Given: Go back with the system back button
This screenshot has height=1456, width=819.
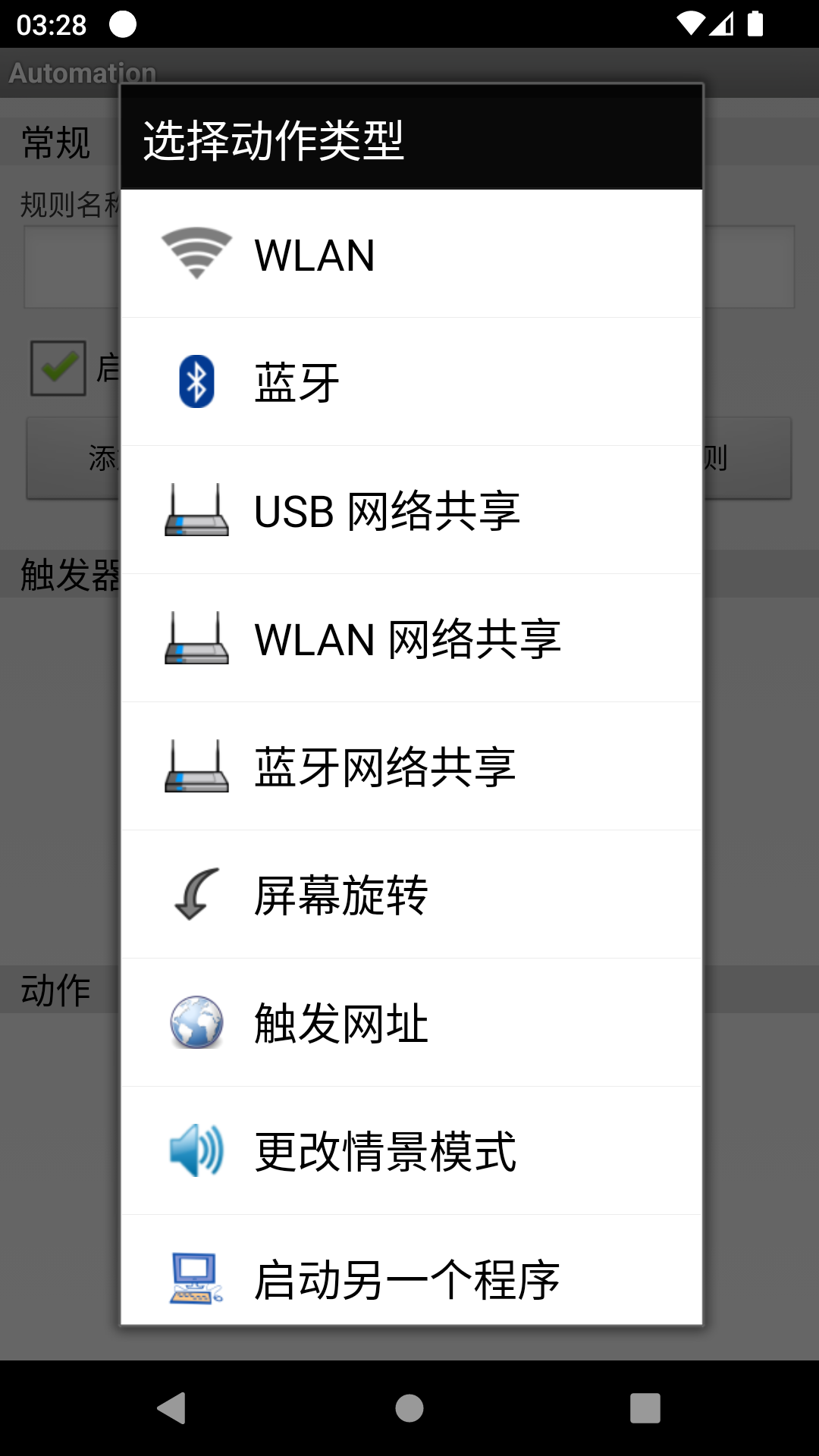Looking at the screenshot, I should [172, 1408].
